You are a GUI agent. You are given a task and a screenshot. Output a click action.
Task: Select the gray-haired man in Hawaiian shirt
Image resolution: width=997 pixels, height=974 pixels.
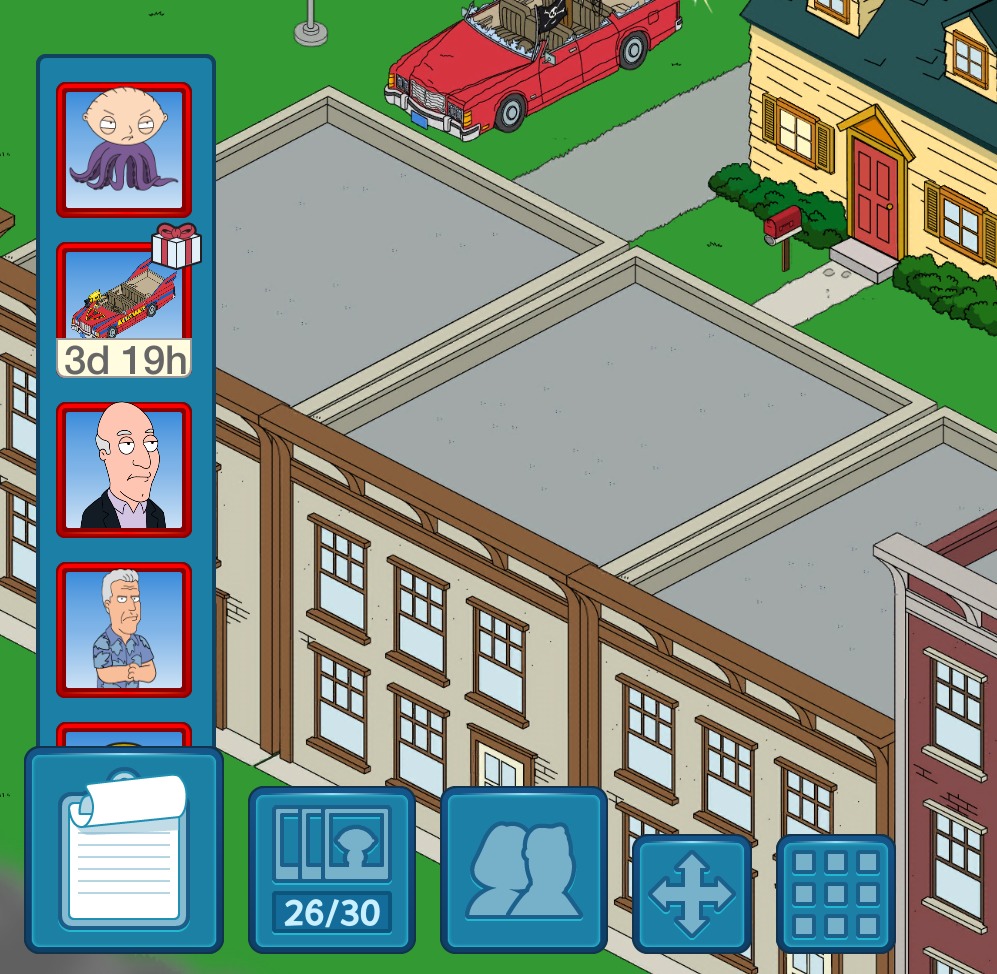coord(123,630)
